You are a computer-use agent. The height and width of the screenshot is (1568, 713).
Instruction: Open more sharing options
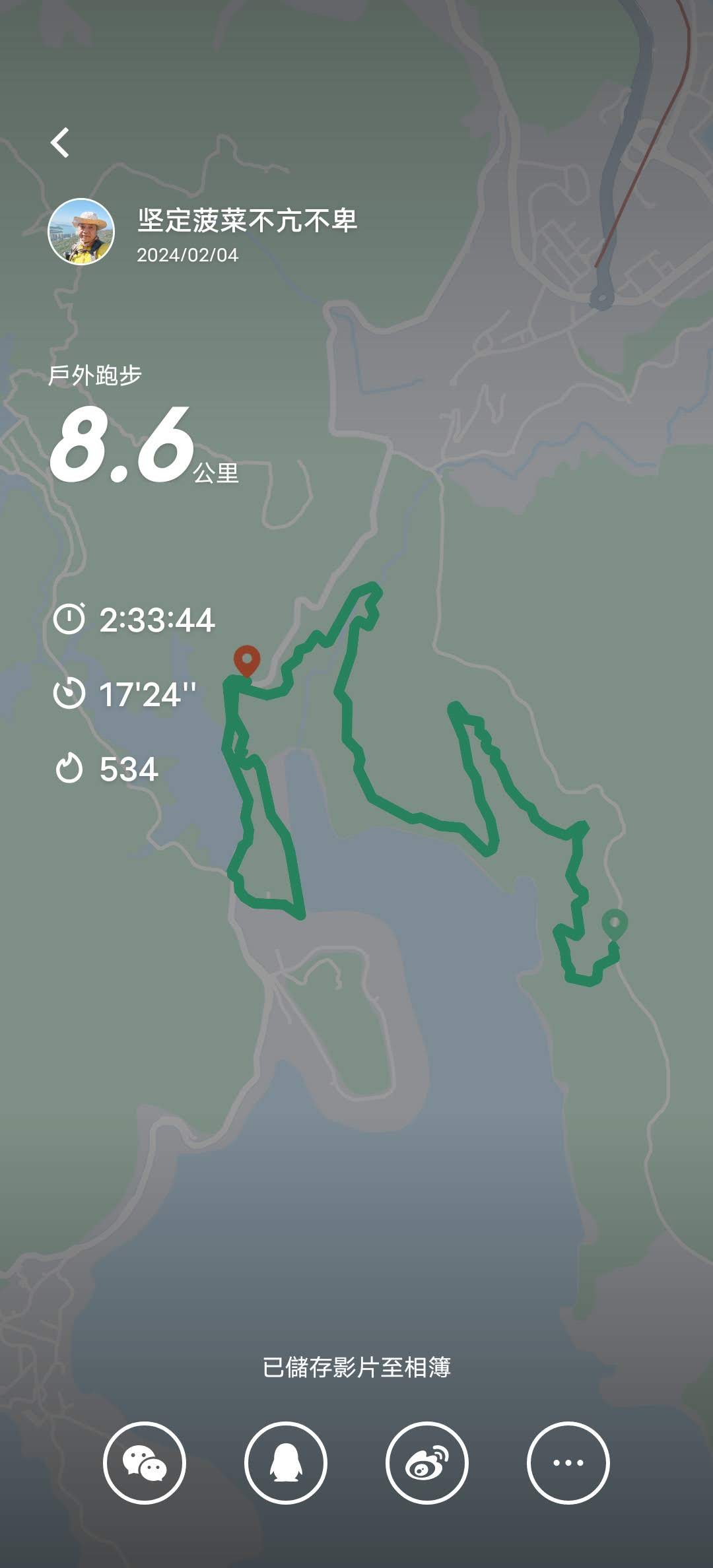pos(568,1462)
